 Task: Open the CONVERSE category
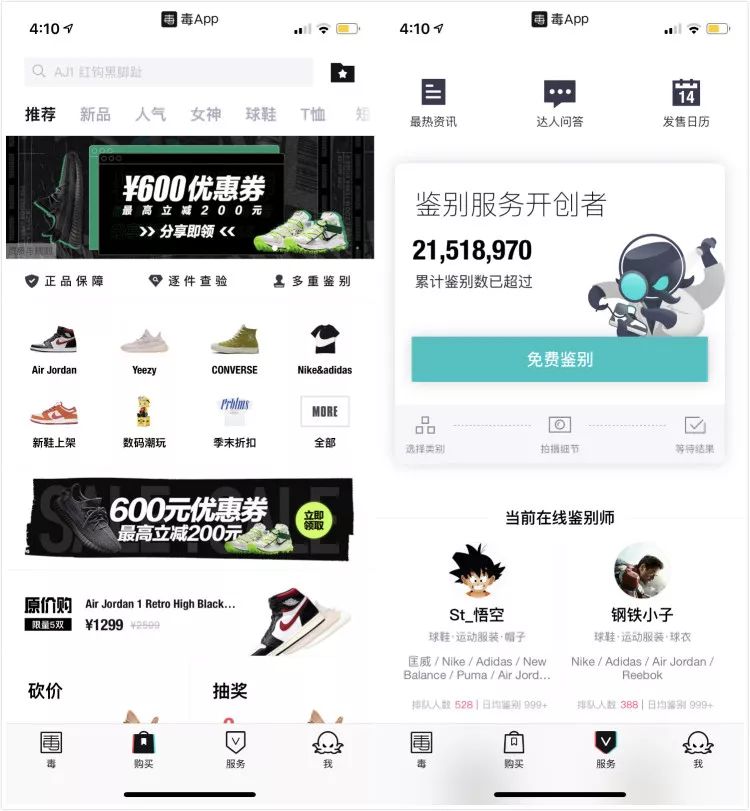(234, 348)
